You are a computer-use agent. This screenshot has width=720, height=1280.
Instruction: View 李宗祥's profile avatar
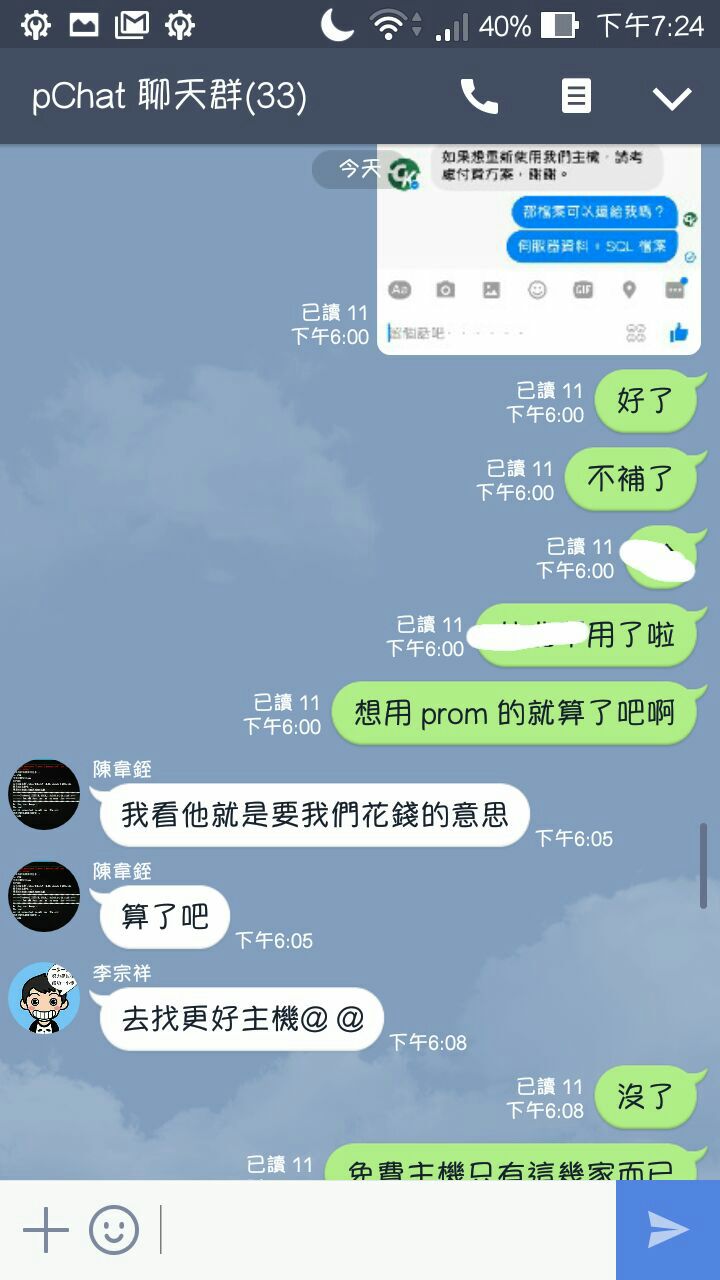44,998
